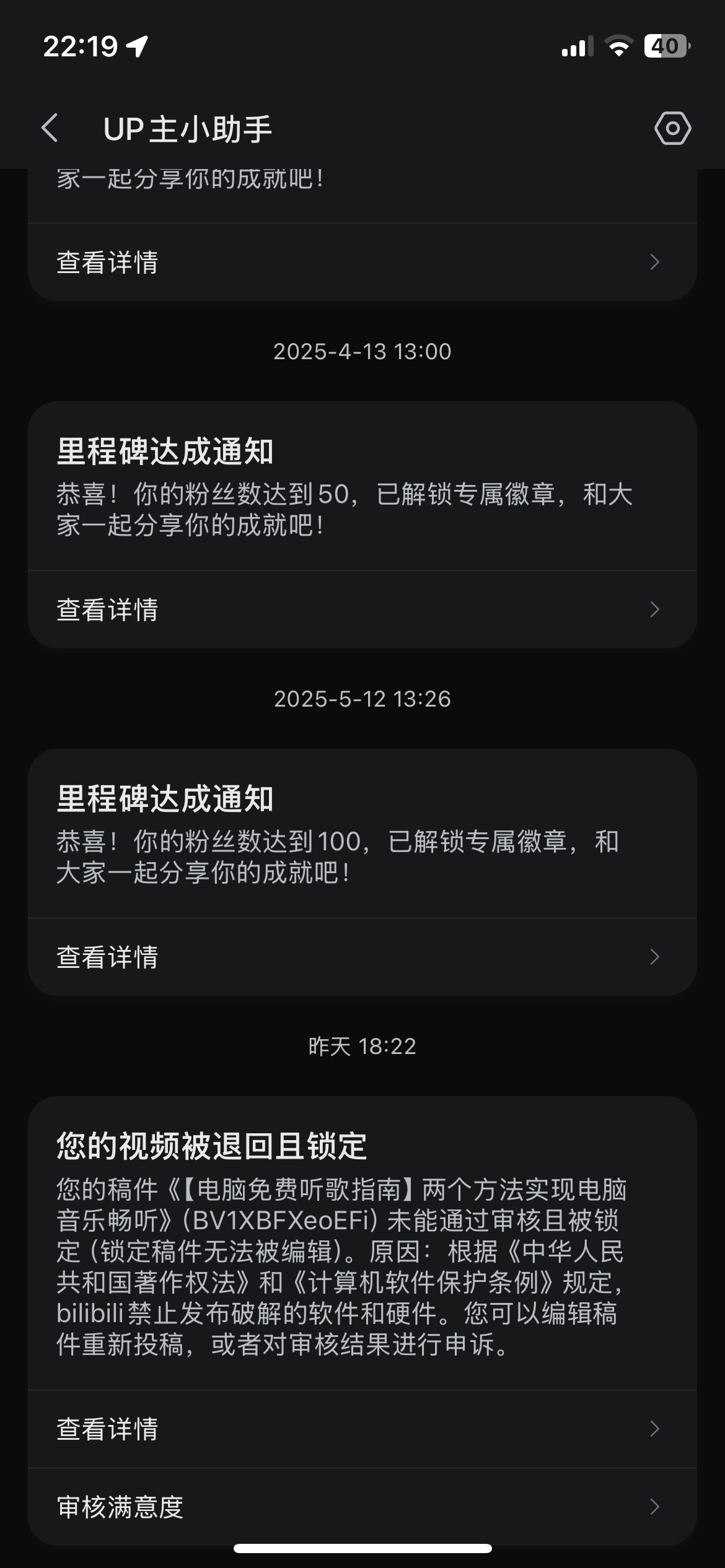Open 查看详情 under the 50 fans milestone
Viewport: 725px width, 1568px height.
pyautogui.click(x=362, y=609)
